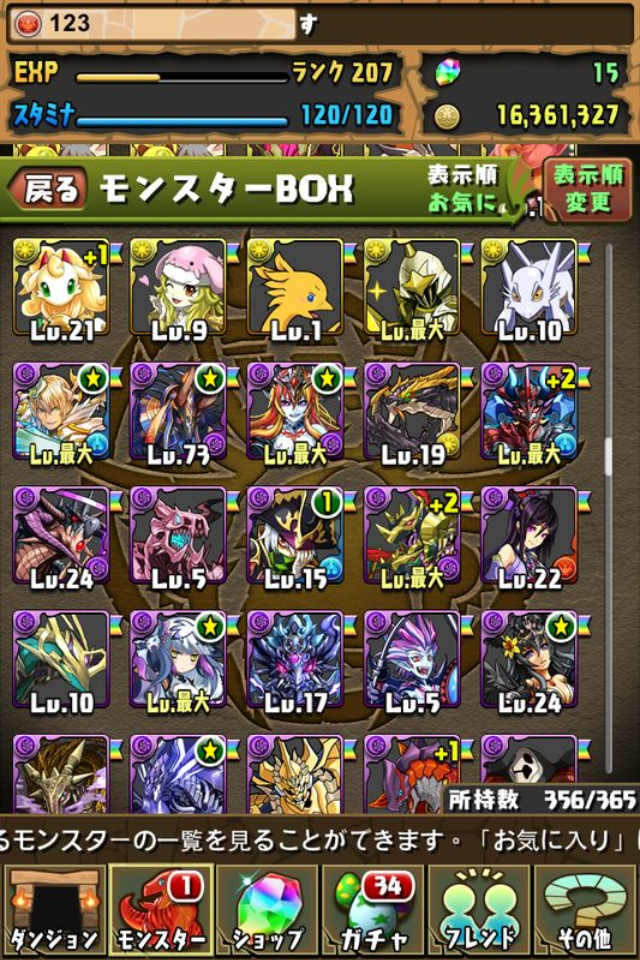Select the Lv.24 purple dragon monster
Screen dimensions: 640x960
coord(61,536)
